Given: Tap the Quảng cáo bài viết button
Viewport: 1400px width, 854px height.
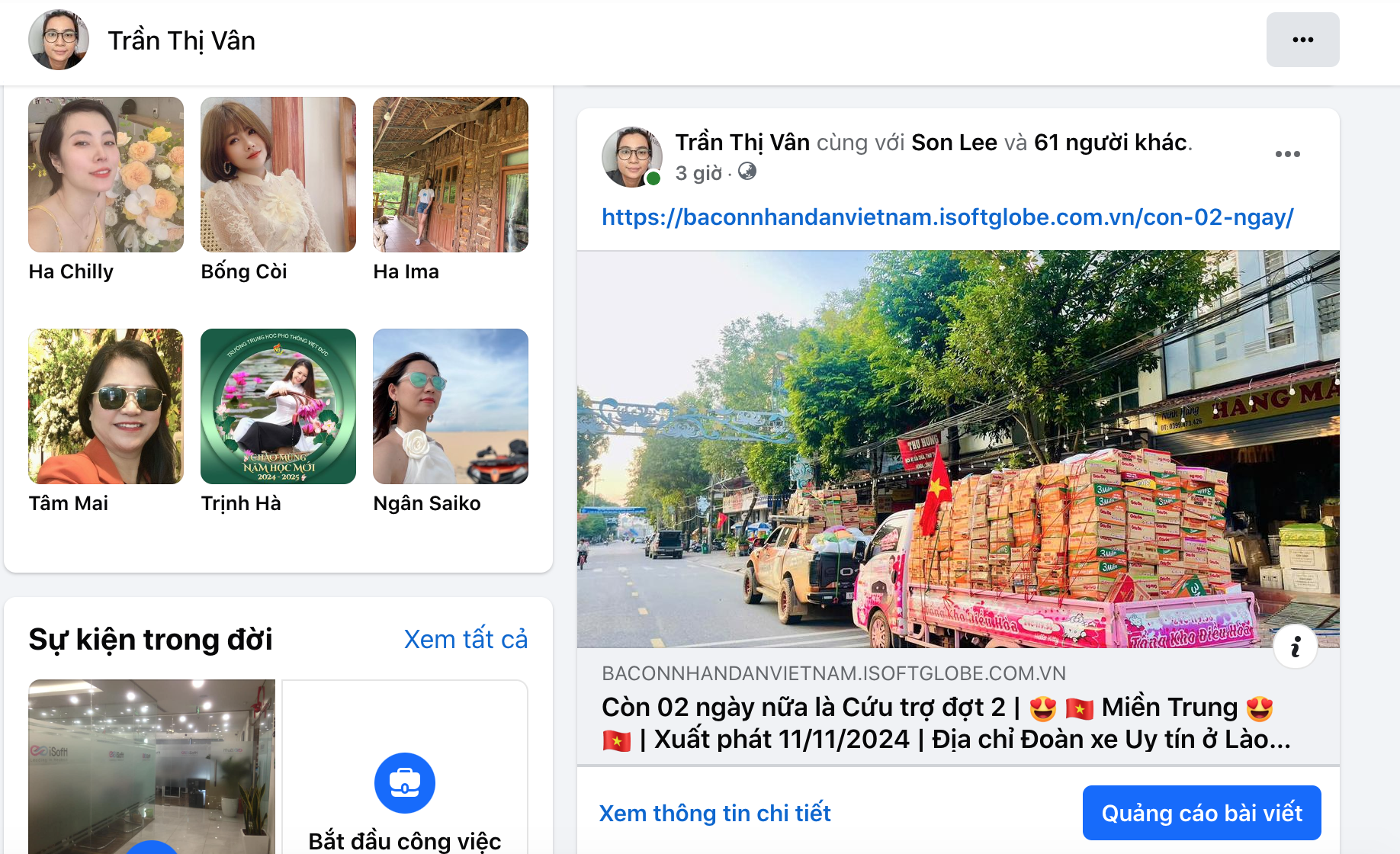Looking at the screenshot, I should tap(1202, 813).
